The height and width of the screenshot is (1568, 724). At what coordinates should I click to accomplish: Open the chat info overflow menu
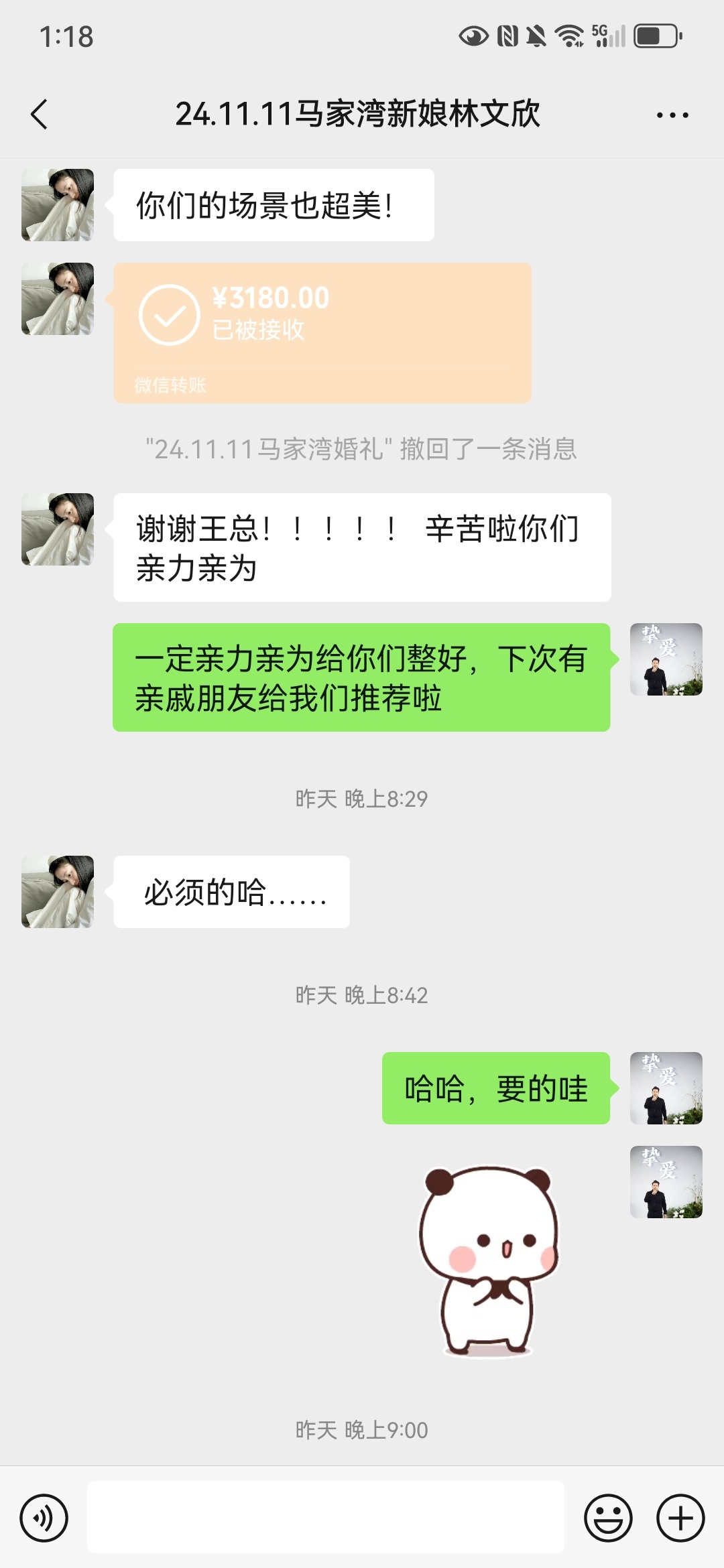(x=672, y=115)
